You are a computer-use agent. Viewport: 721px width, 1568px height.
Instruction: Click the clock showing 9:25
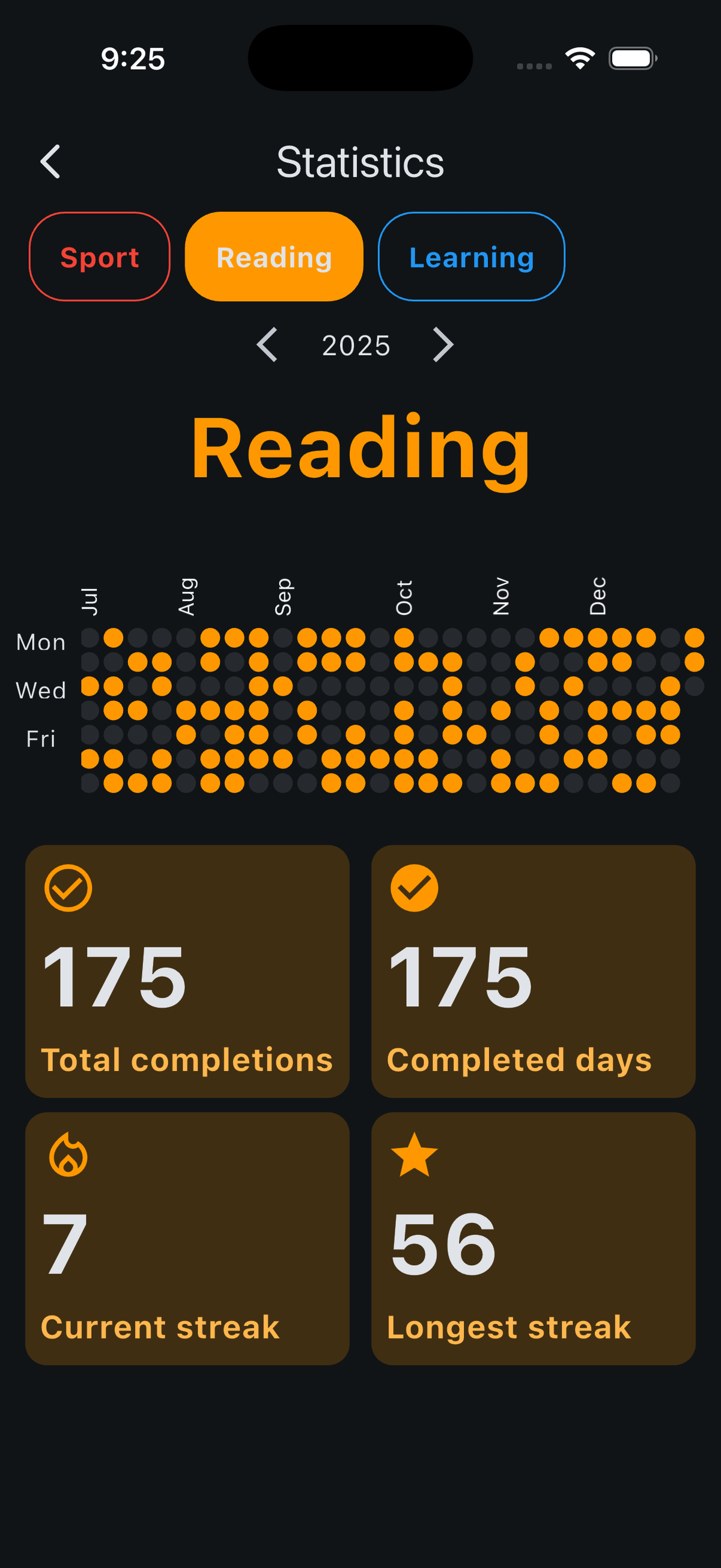tap(135, 59)
